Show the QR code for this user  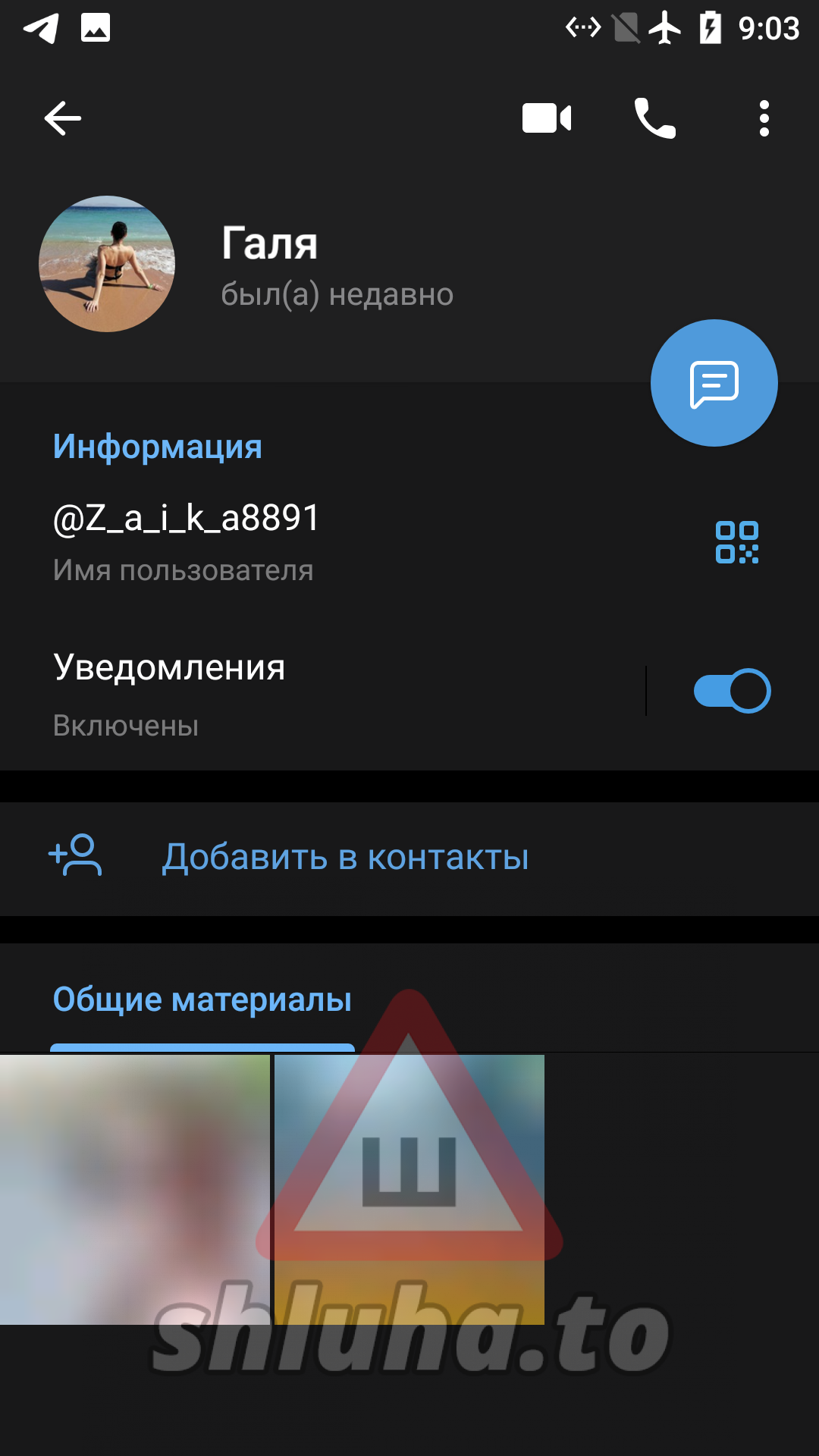(x=736, y=542)
